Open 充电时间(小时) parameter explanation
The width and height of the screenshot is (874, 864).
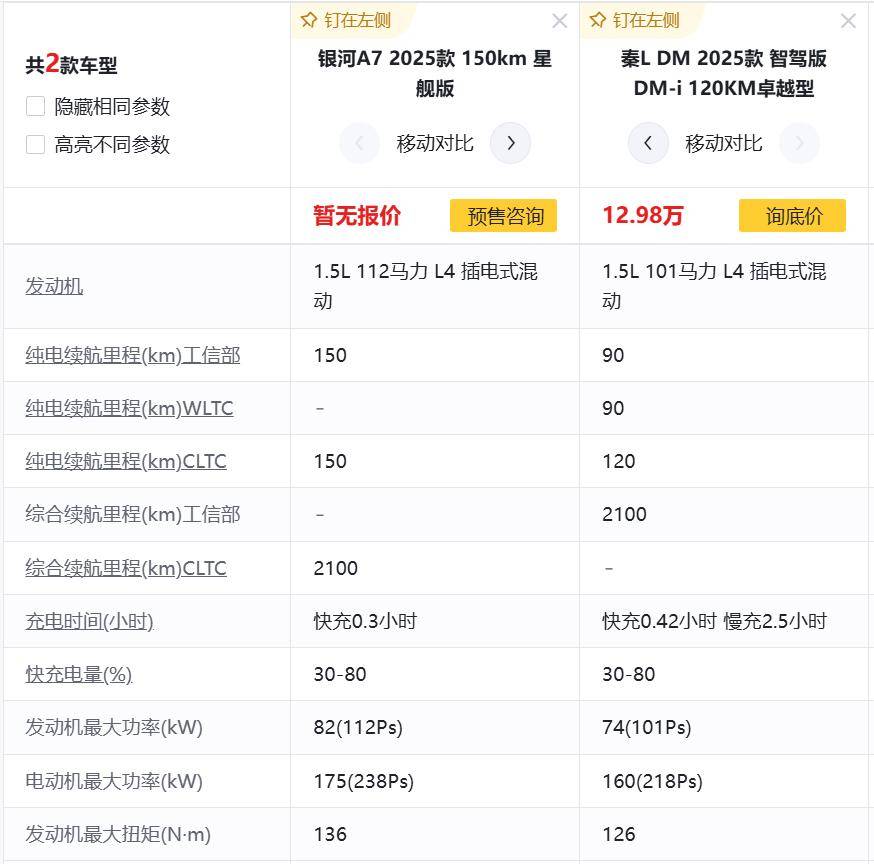click(89, 621)
